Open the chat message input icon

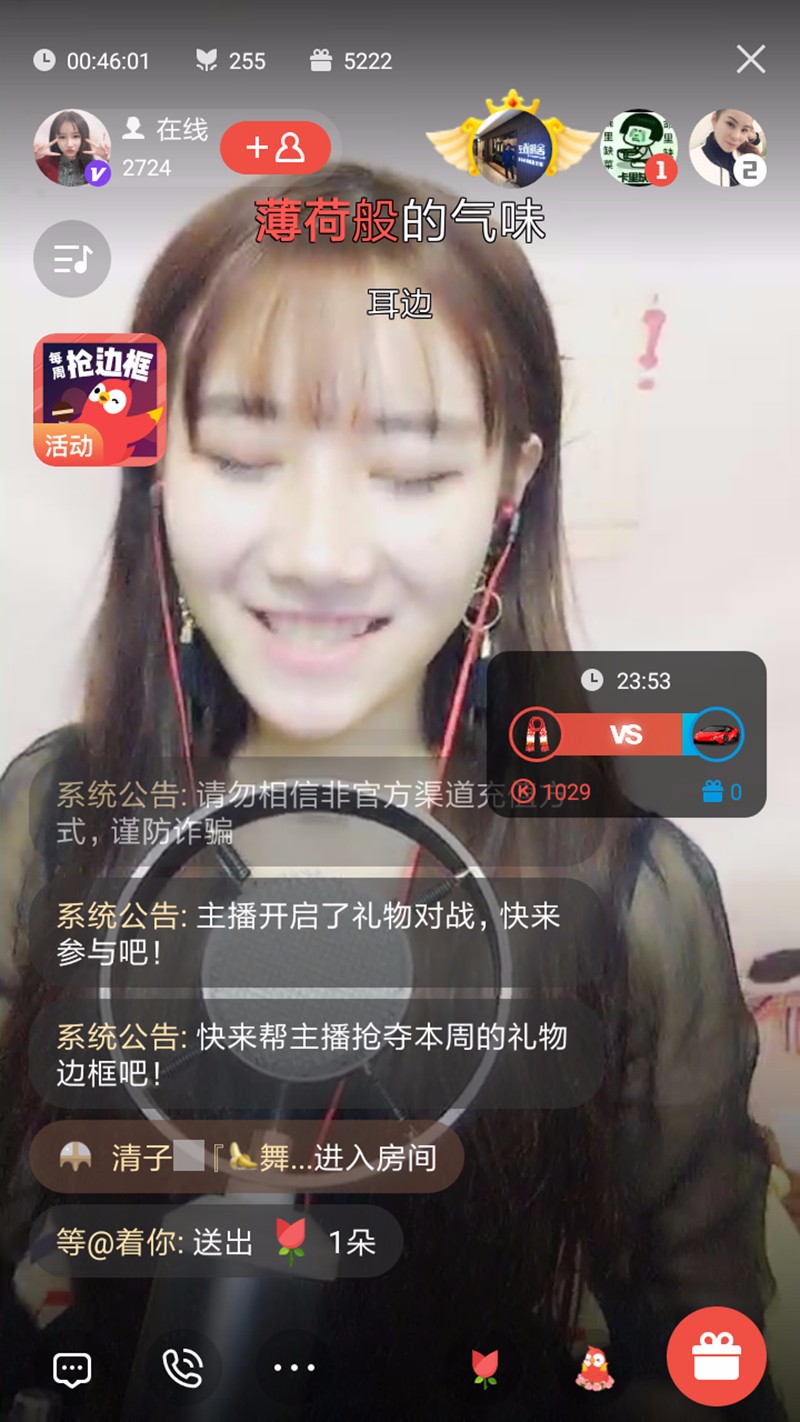point(72,1369)
